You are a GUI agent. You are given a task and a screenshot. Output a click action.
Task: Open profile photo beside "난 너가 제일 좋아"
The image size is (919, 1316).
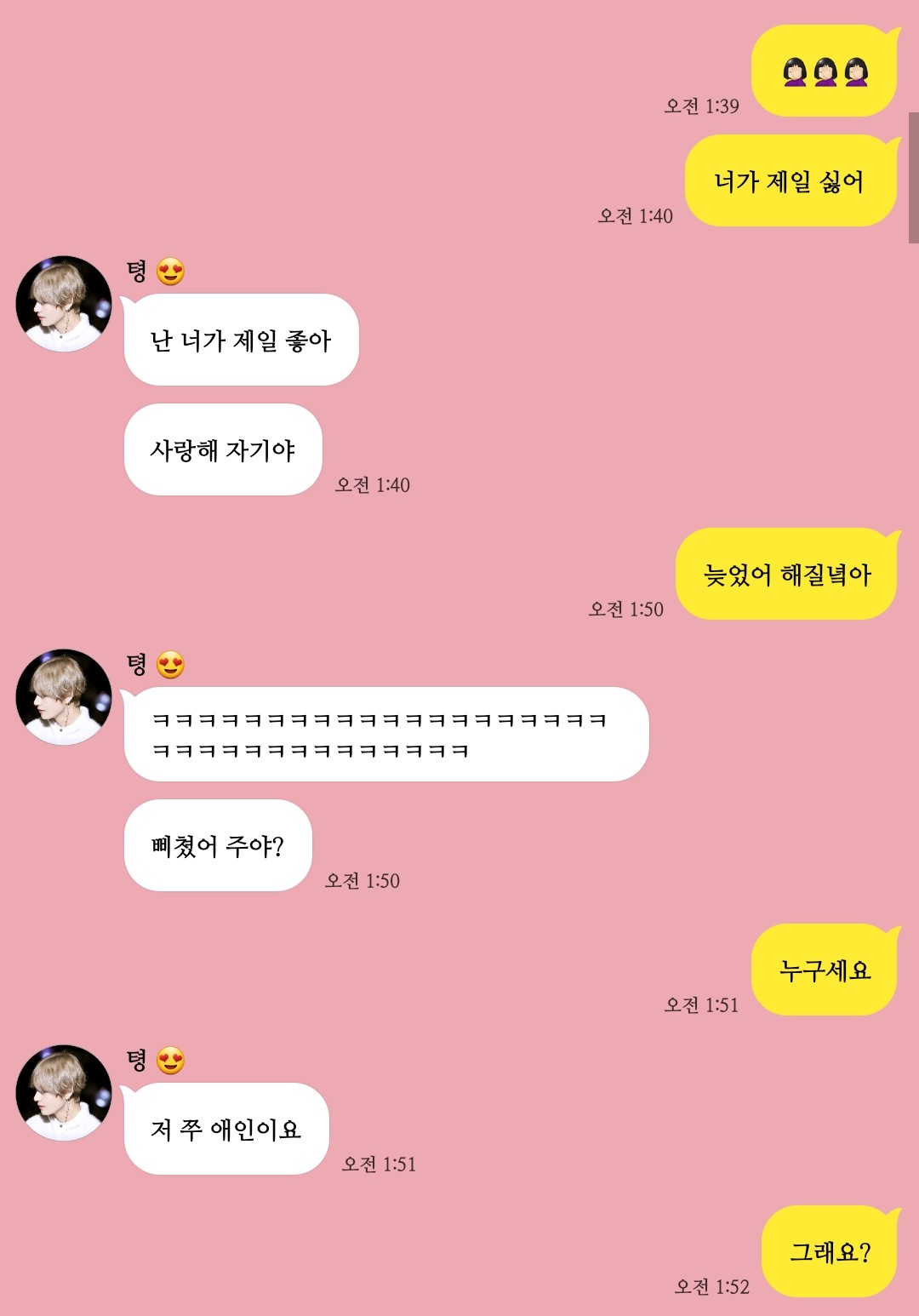pos(64,304)
